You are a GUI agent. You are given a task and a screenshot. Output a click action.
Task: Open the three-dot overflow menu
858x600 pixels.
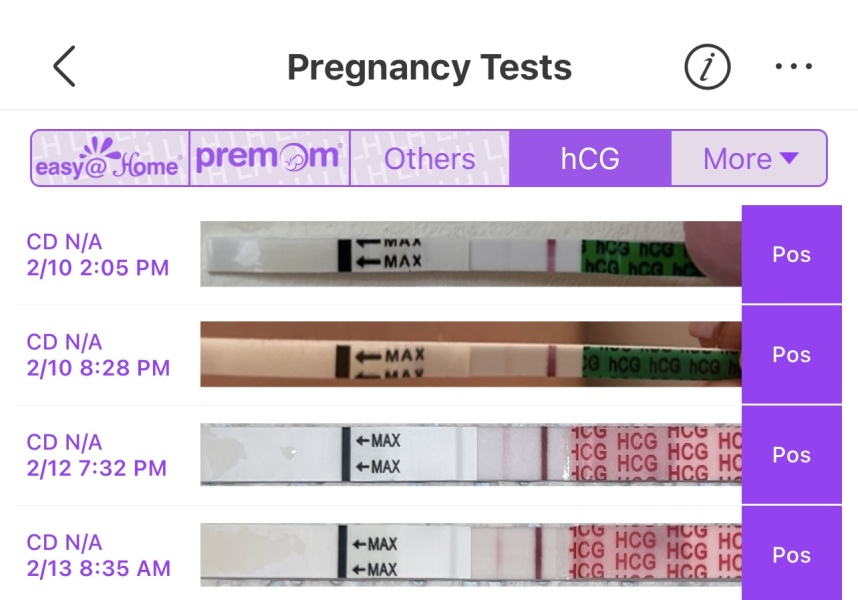tap(794, 67)
